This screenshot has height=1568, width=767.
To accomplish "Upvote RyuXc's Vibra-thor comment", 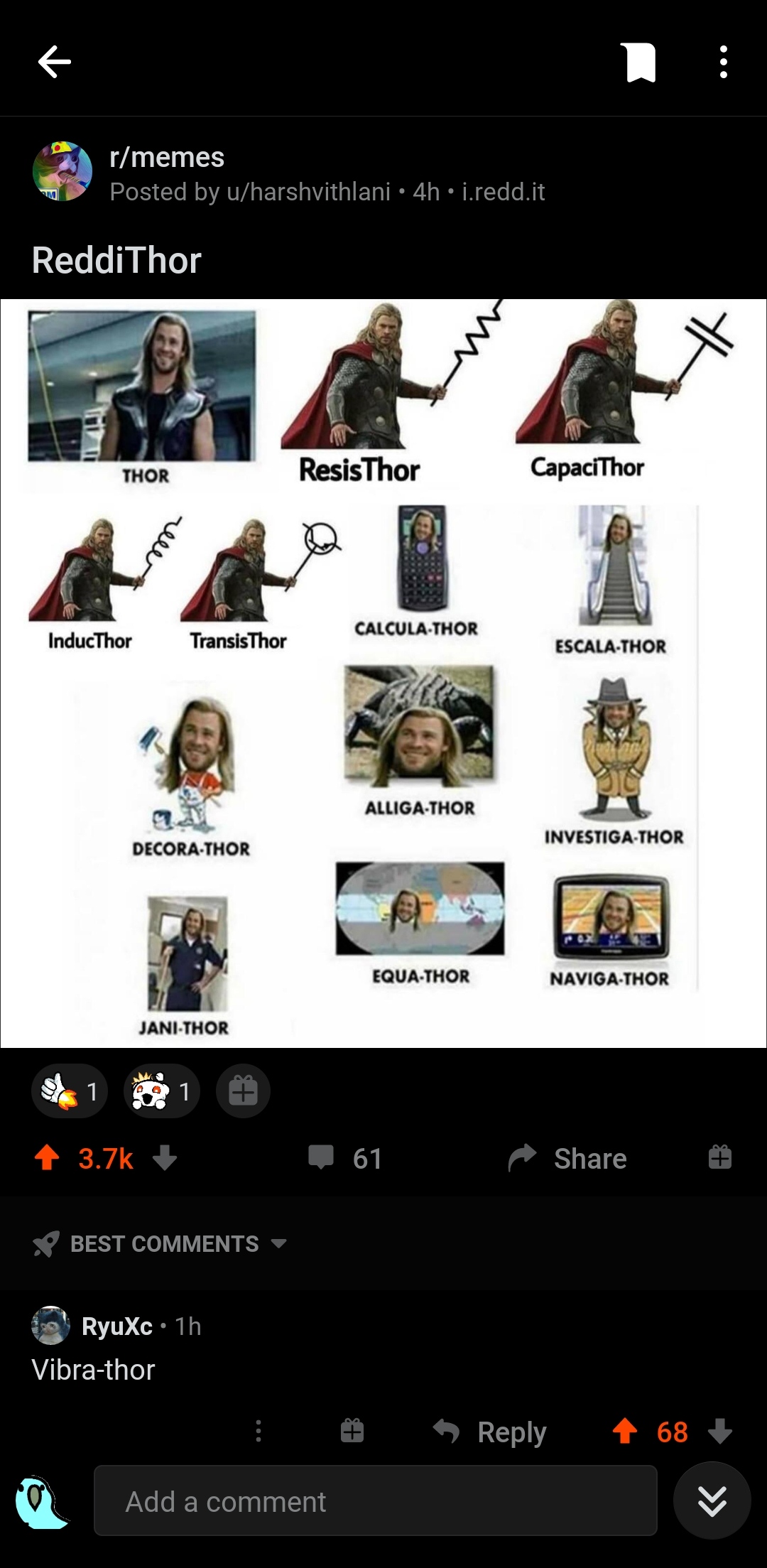I will click(625, 1432).
